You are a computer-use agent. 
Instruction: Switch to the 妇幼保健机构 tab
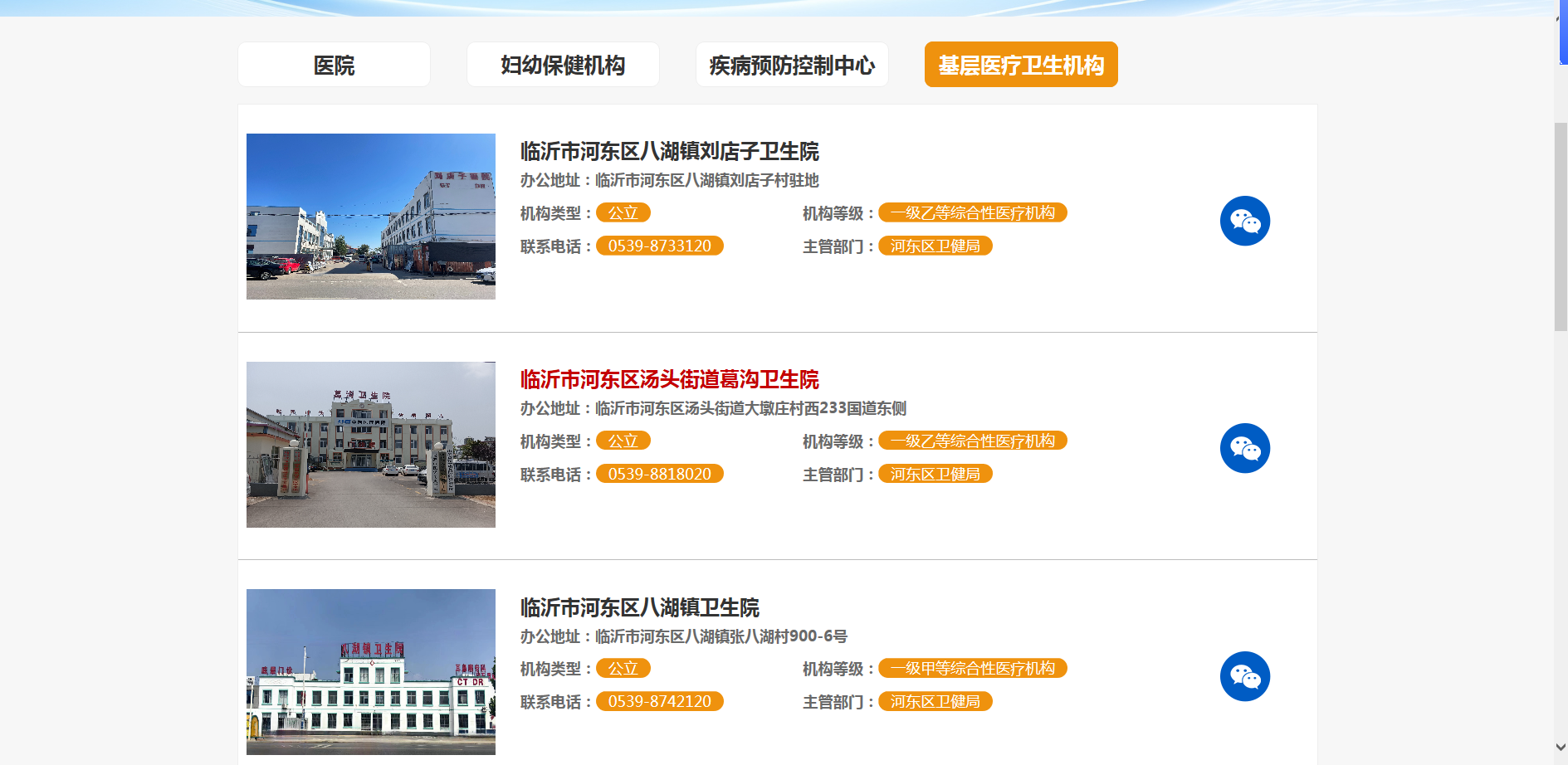[563, 65]
